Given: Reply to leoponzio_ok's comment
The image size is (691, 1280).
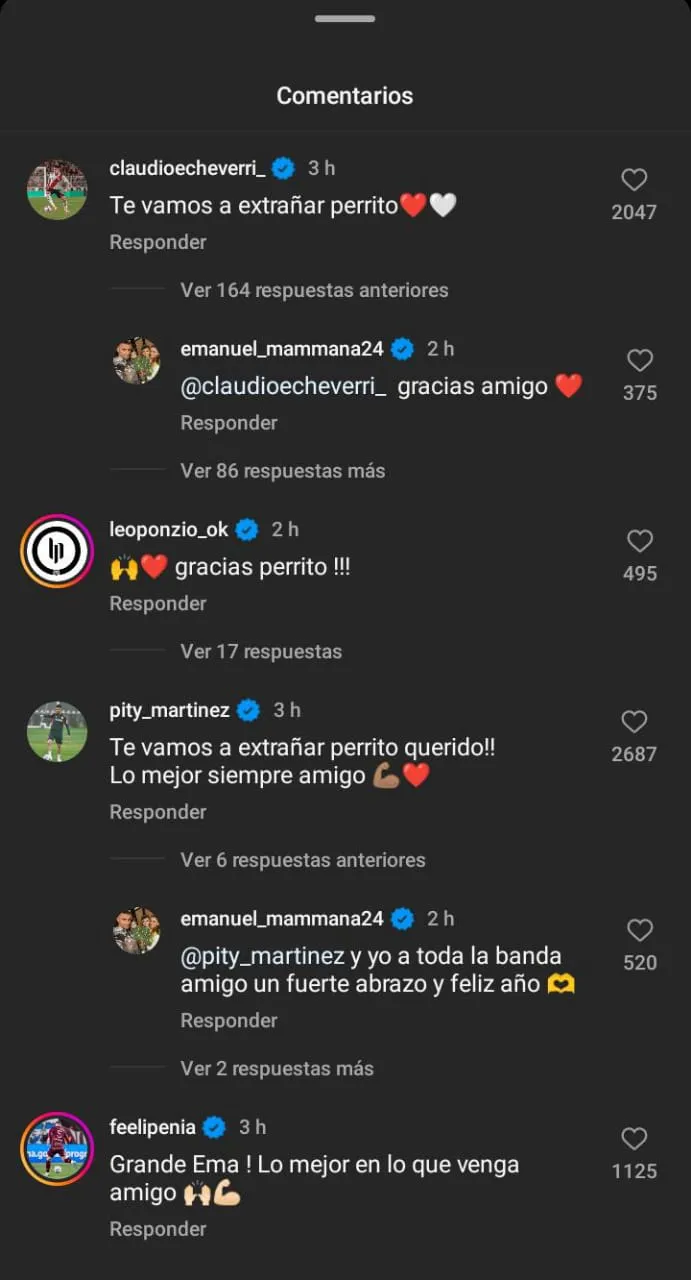Looking at the screenshot, I should coord(157,603).
